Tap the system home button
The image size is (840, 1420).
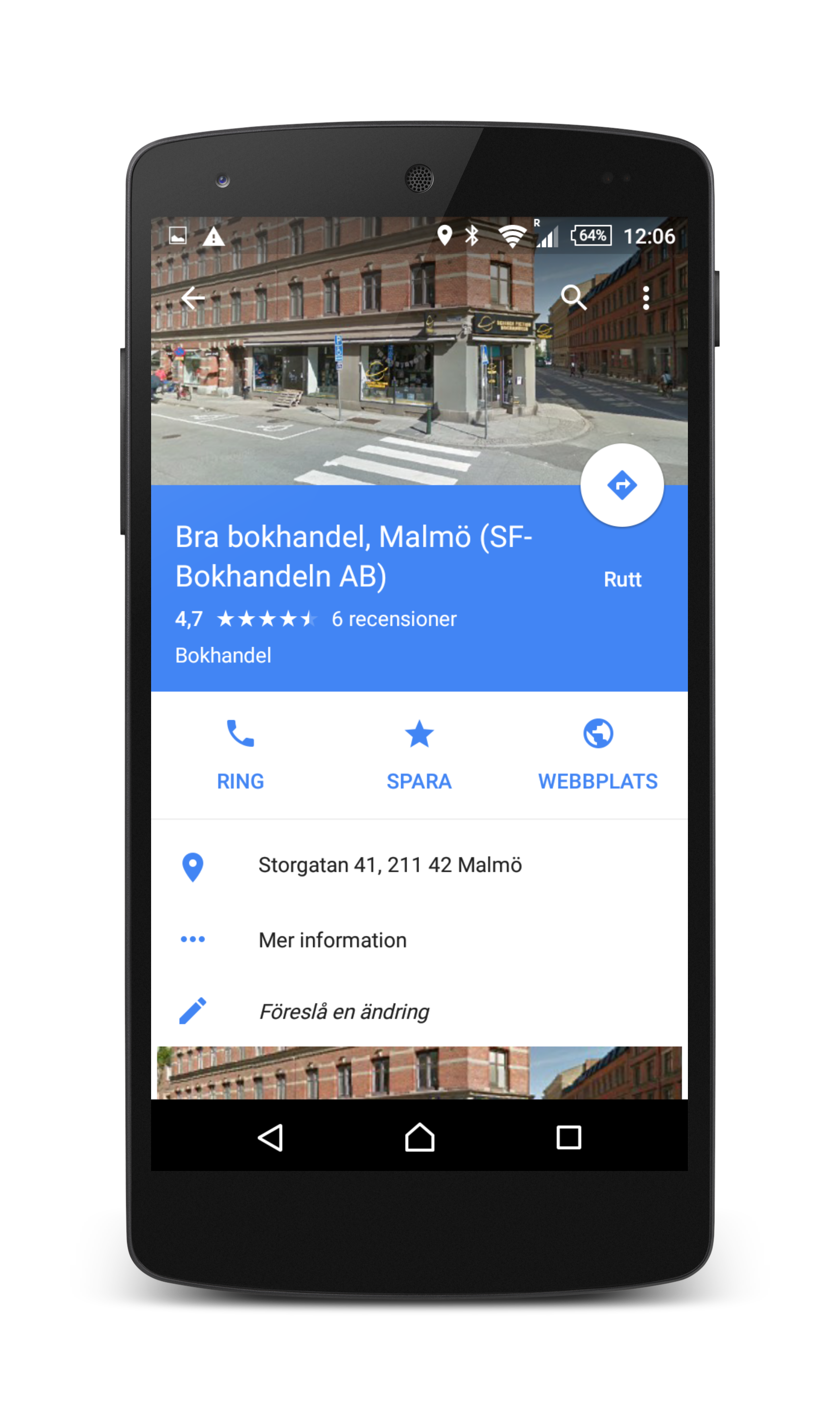420,1137
